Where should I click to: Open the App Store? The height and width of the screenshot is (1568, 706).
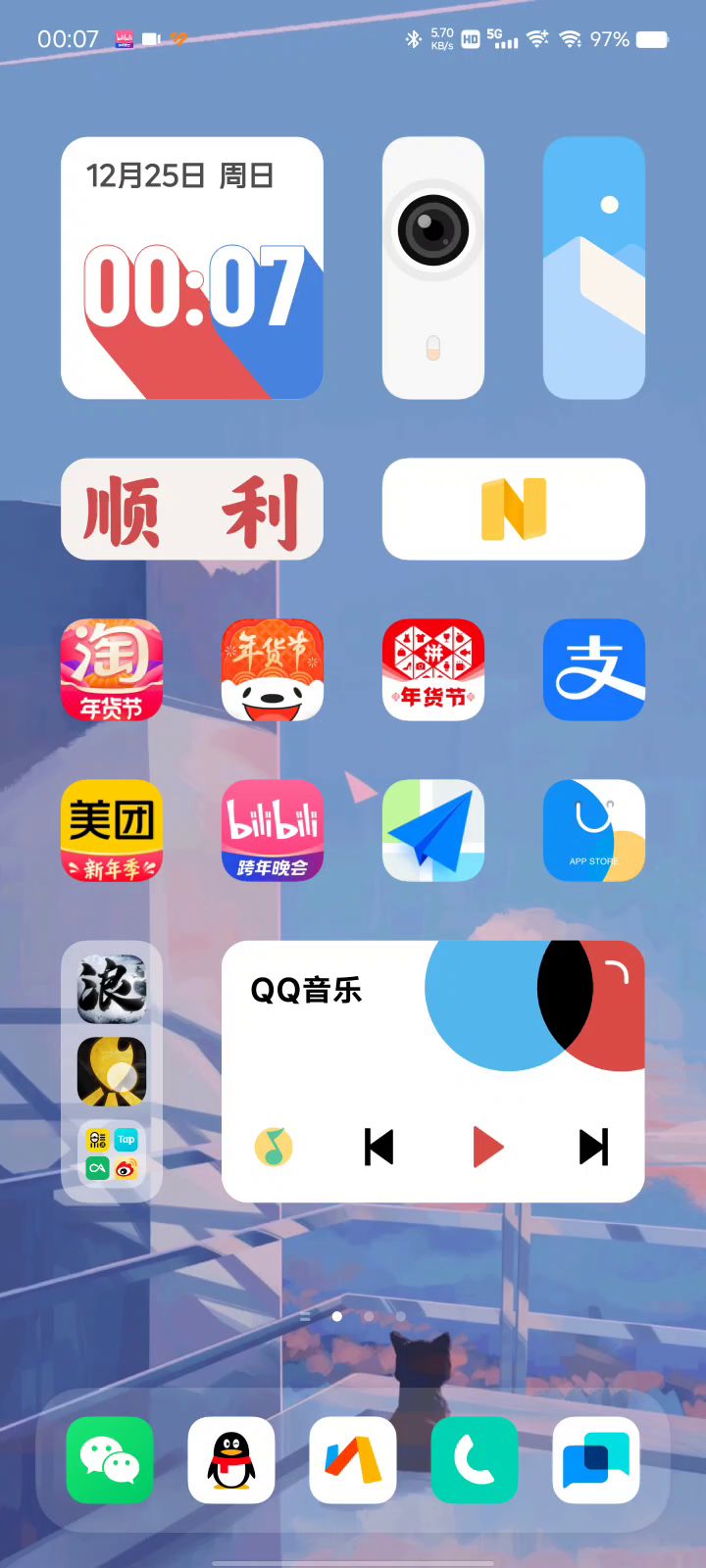[x=593, y=830]
